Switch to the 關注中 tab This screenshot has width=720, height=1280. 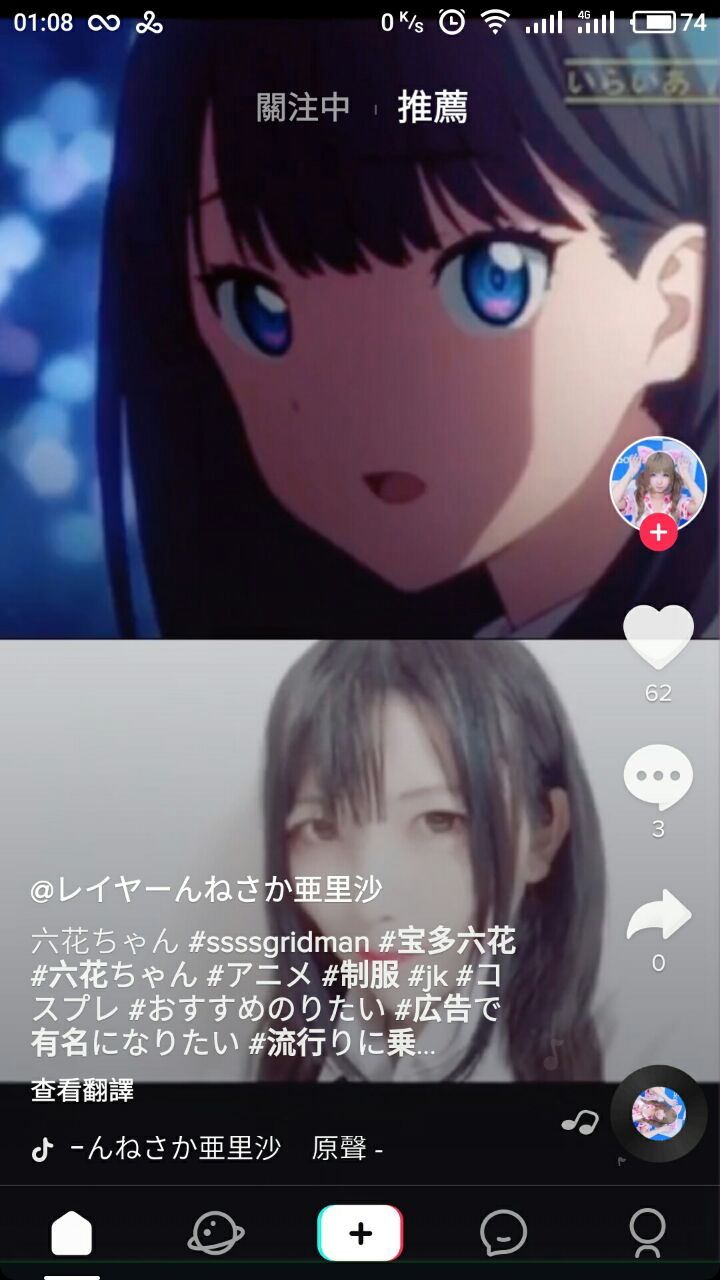pyautogui.click(x=303, y=108)
